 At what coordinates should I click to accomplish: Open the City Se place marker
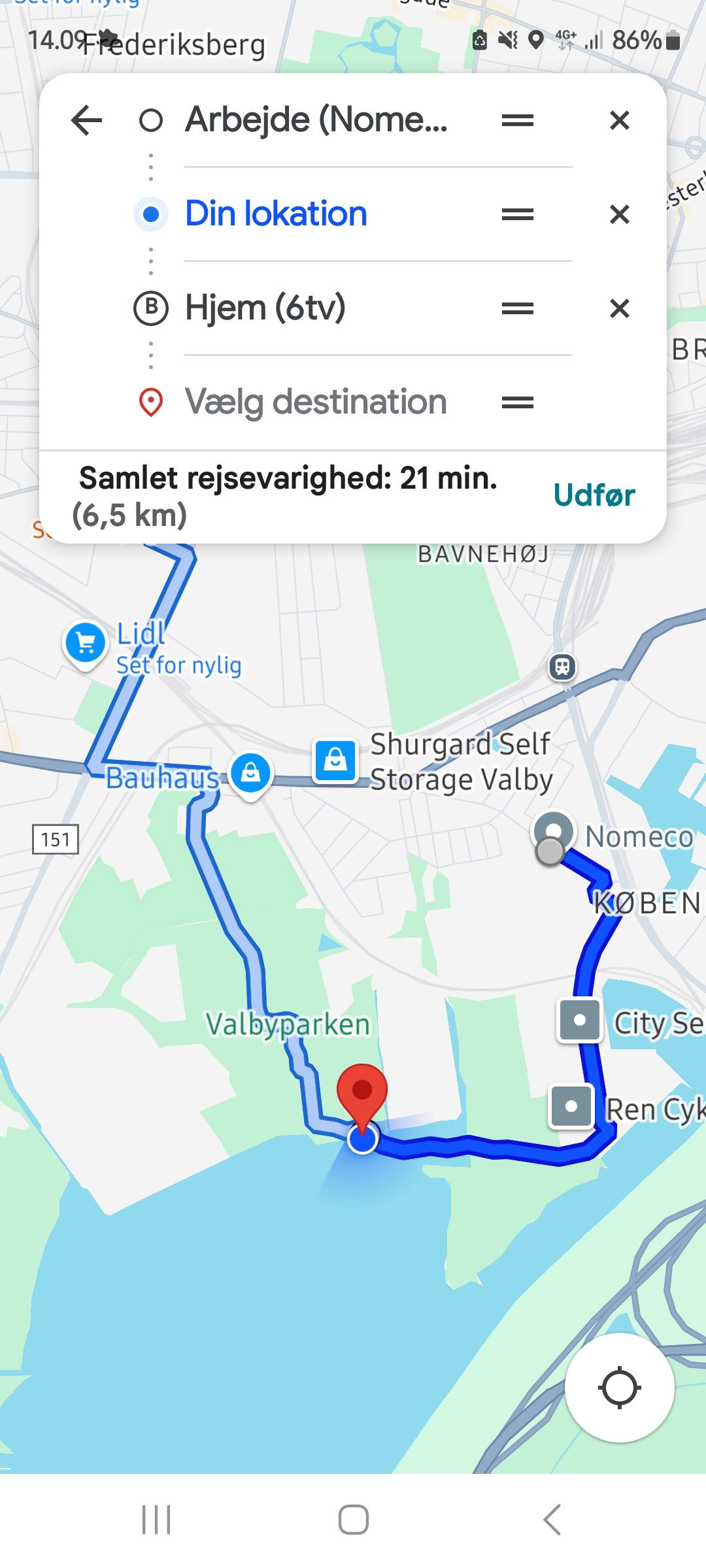[x=579, y=1021]
